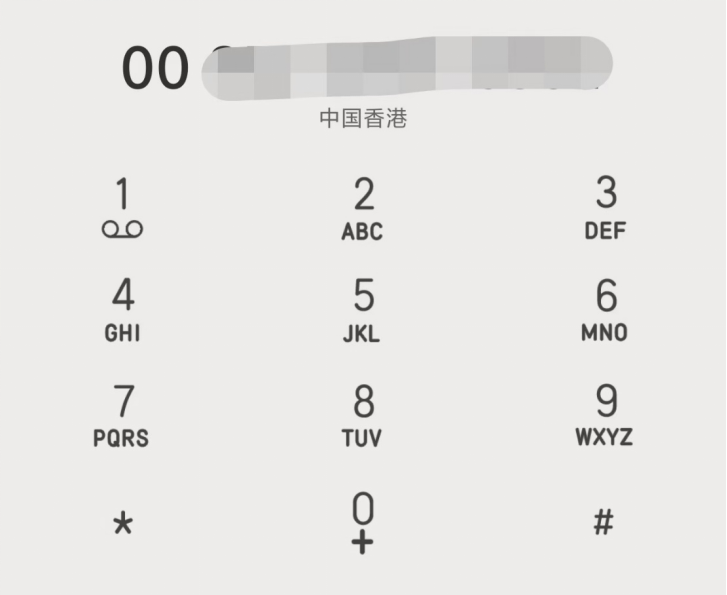Tap the 4 GHI key
Image resolution: width=727 pixels, height=595 pixels.
pyautogui.click(x=122, y=311)
